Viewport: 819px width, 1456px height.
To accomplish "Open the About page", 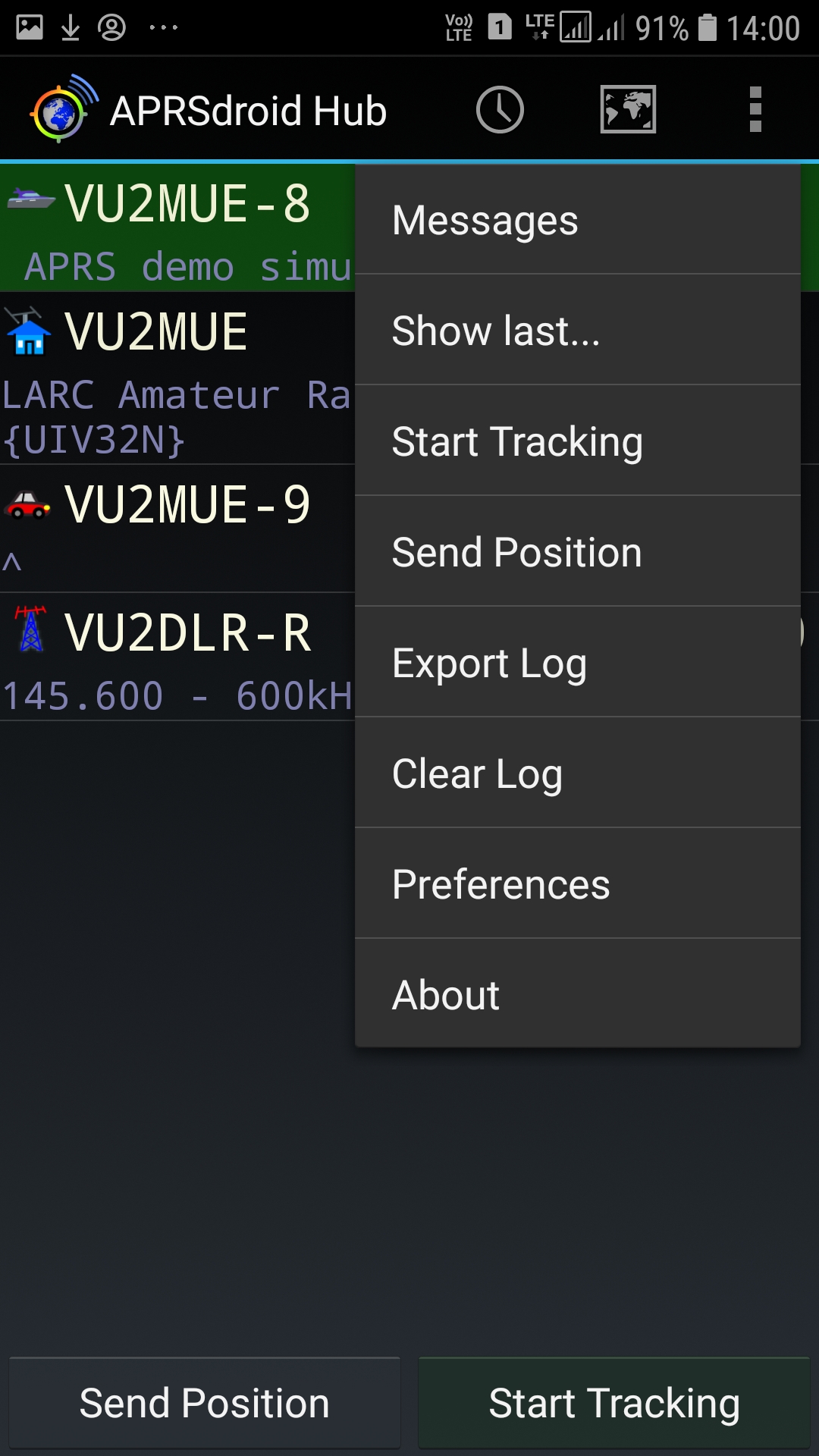I will point(576,995).
